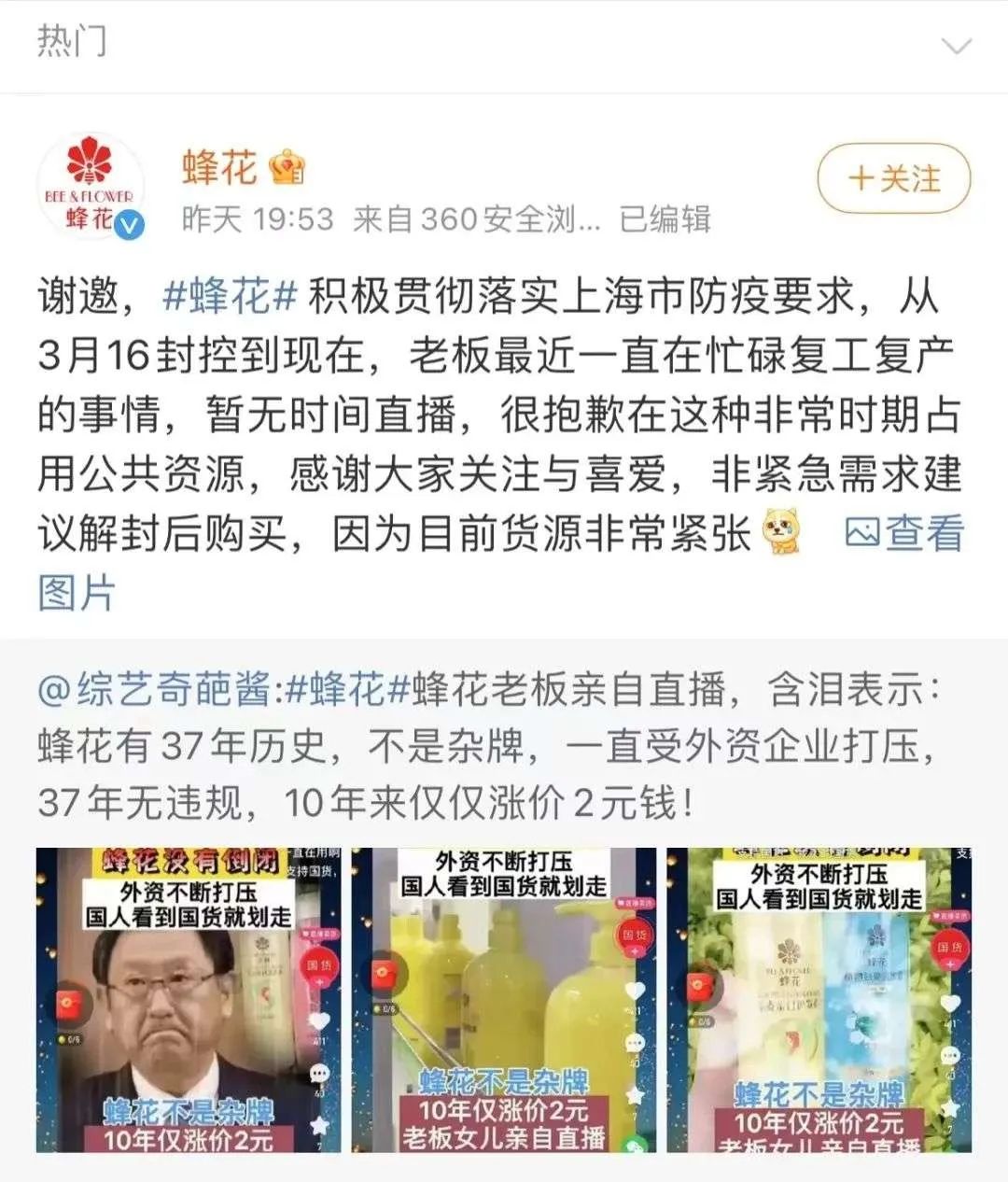Viewport: 1008px width, 1182px height.
Task: Open @综艺奇葩酱 mention in the repost
Action: [154, 691]
